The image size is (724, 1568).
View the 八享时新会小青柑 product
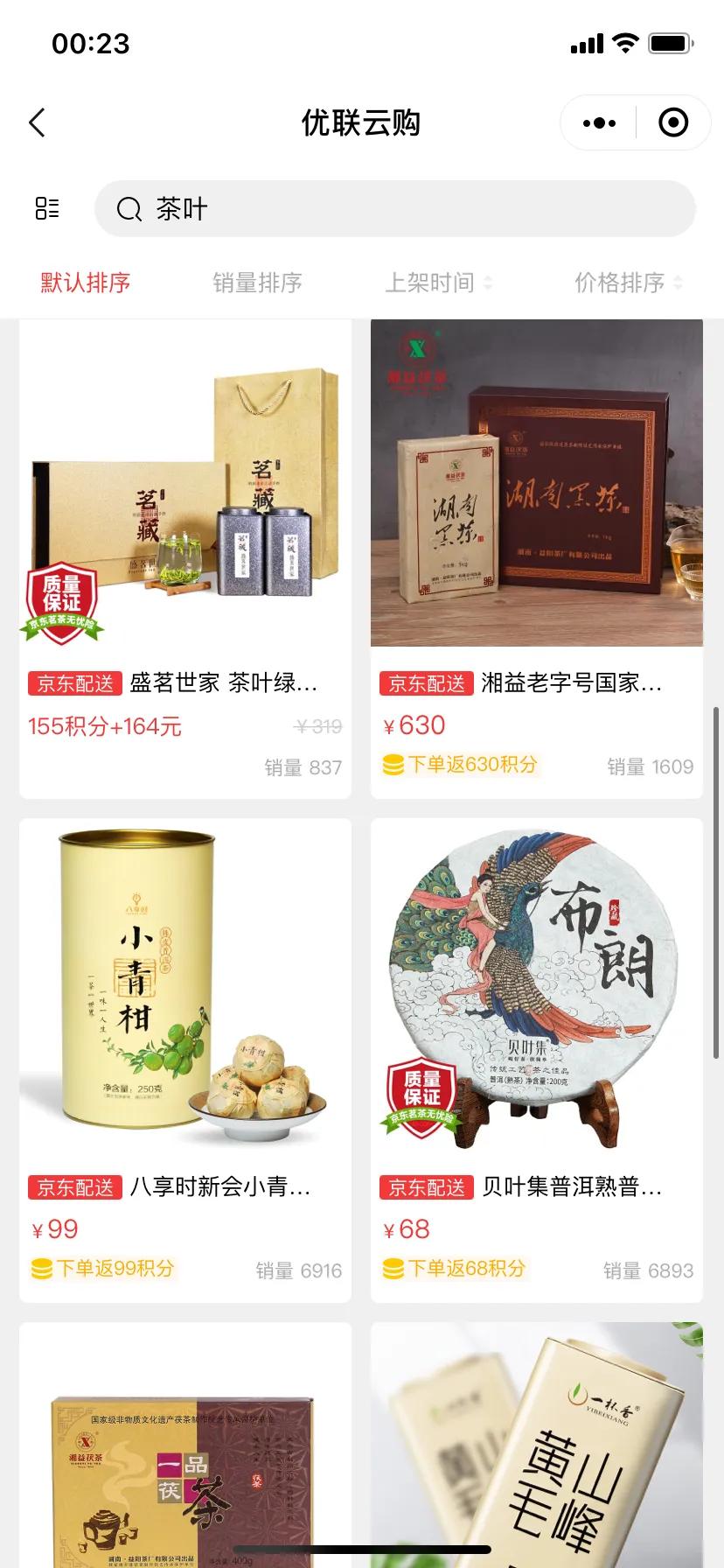click(x=185, y=1059)
